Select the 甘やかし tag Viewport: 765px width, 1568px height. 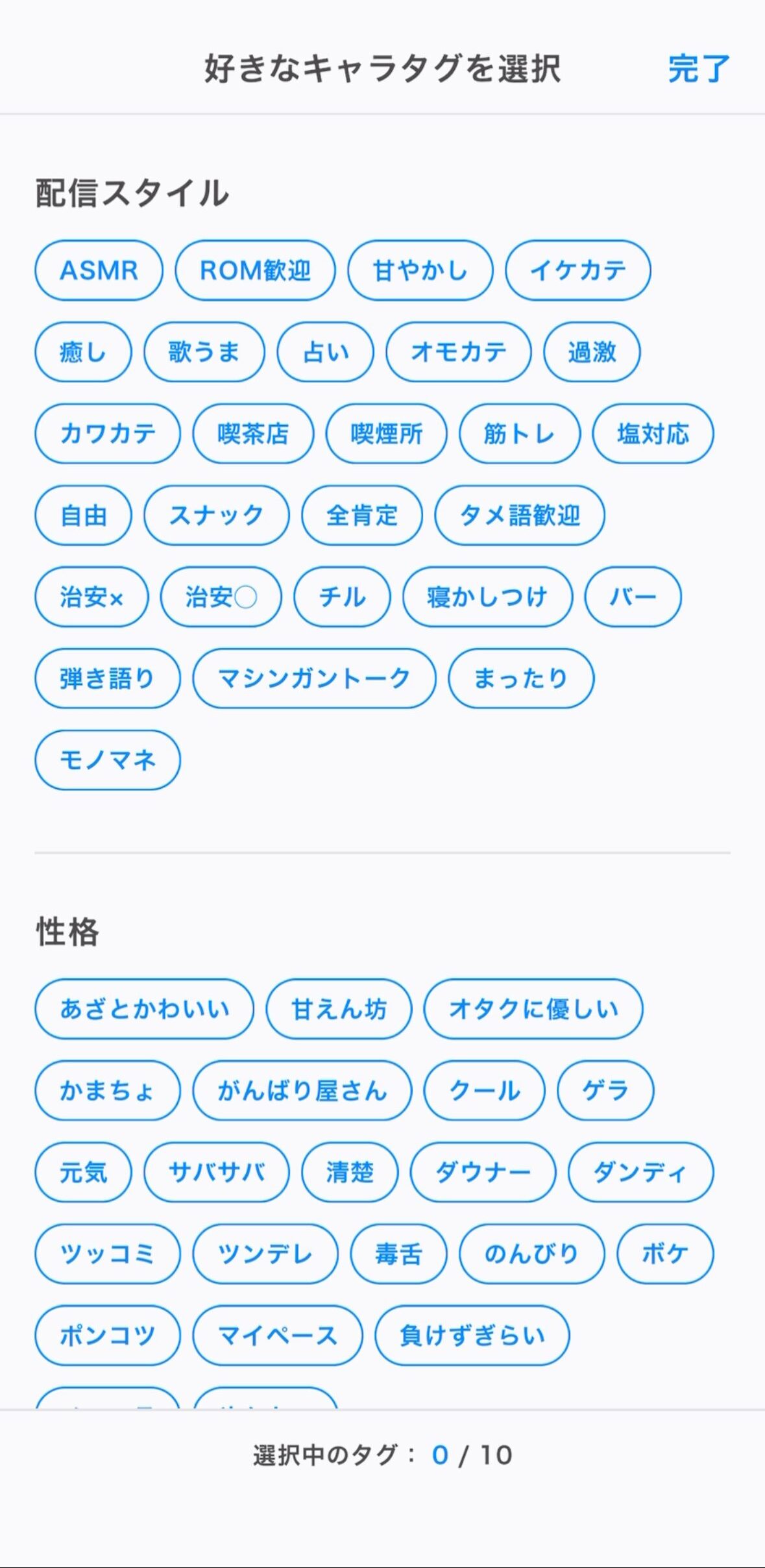pyautogui.click(x=420, y=270)
